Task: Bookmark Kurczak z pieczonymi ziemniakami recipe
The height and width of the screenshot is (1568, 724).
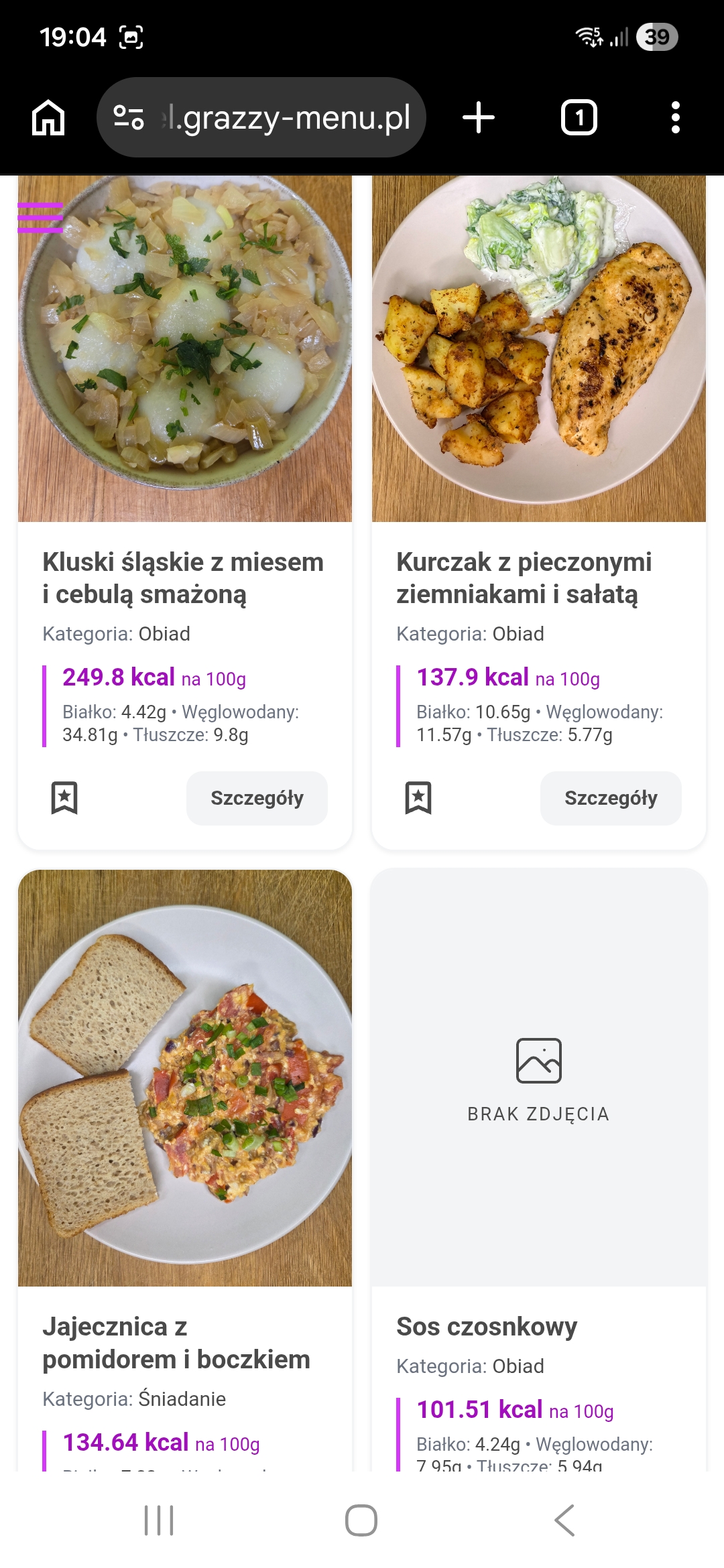Action: (x=418, y=797)
